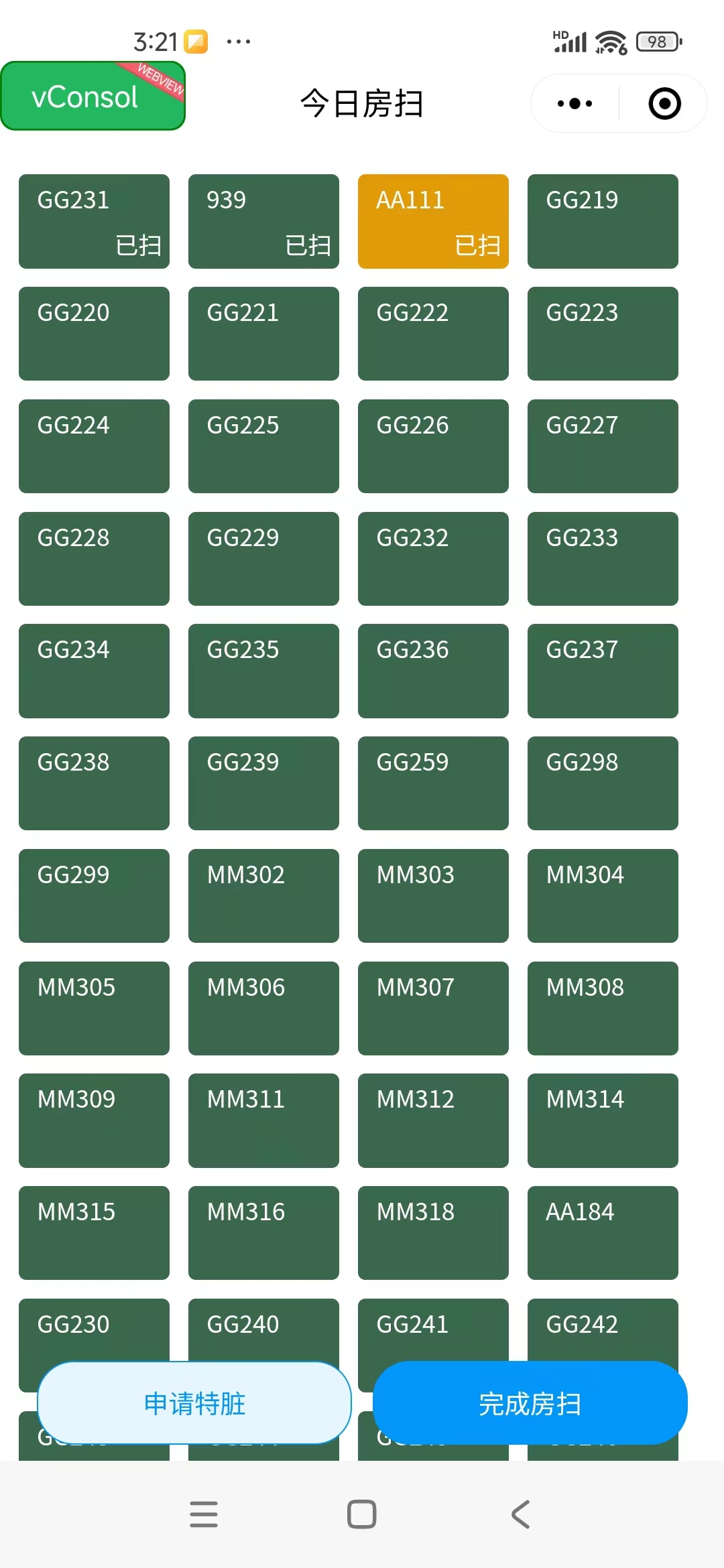This screenshot has width=724, height=1568.
Task: Select the highlighted room AA111
Action: (x=433, y=221)
